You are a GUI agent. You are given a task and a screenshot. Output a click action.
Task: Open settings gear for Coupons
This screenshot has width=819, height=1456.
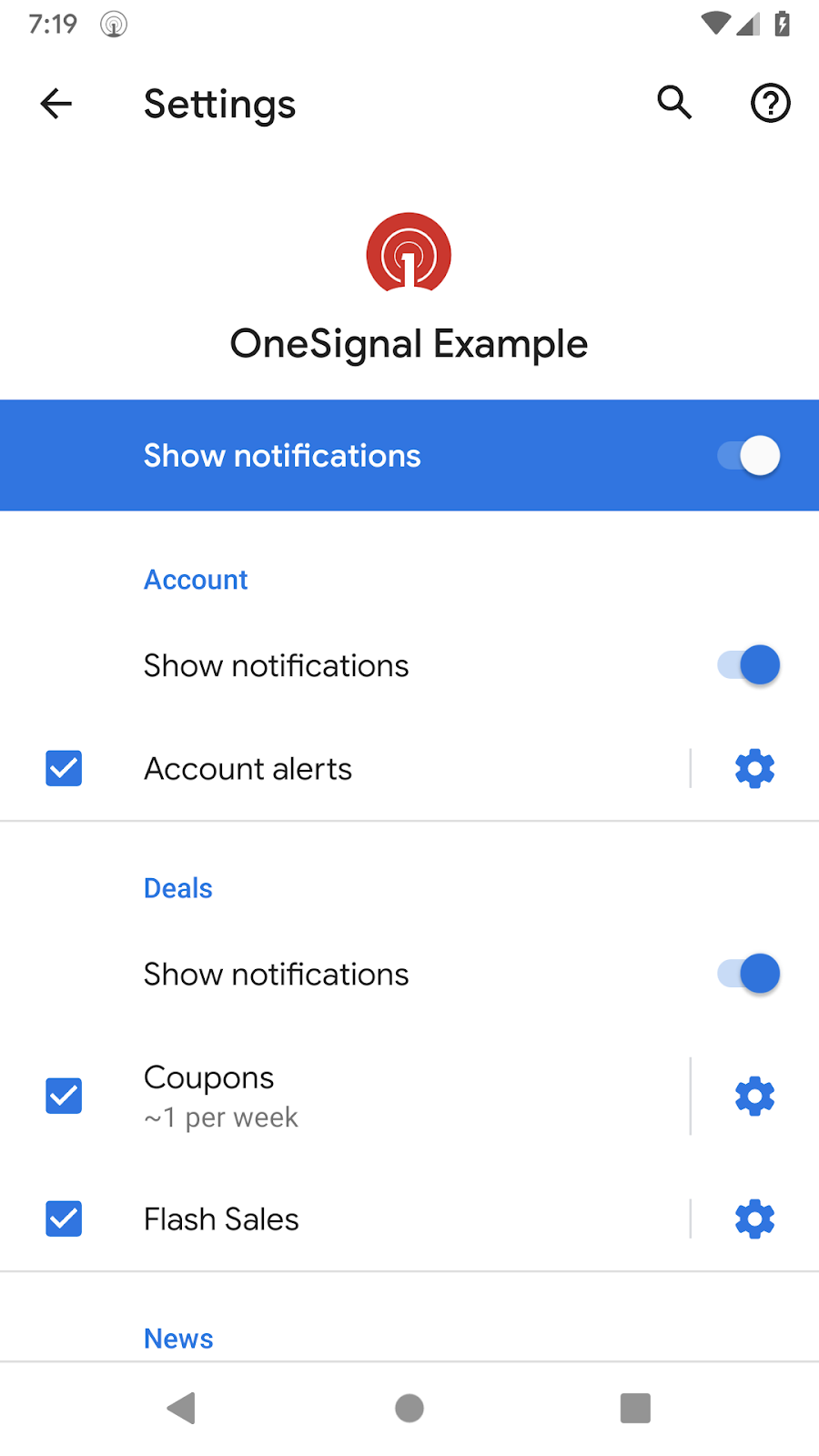[x=754, y=1096]
